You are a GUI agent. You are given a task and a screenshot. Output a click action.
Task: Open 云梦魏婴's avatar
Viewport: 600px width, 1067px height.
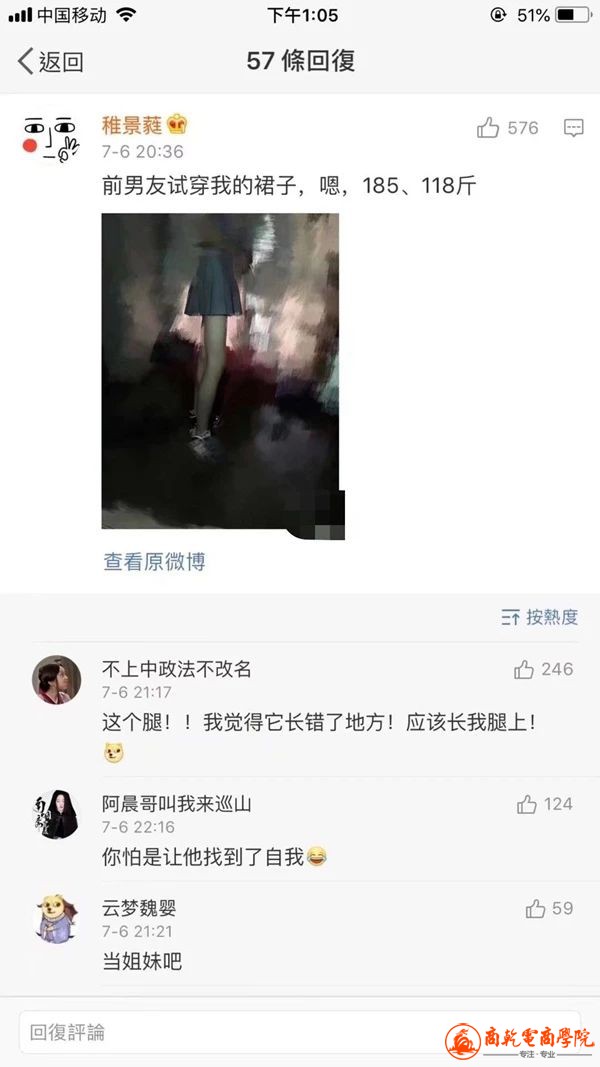[x=56, y=918]
